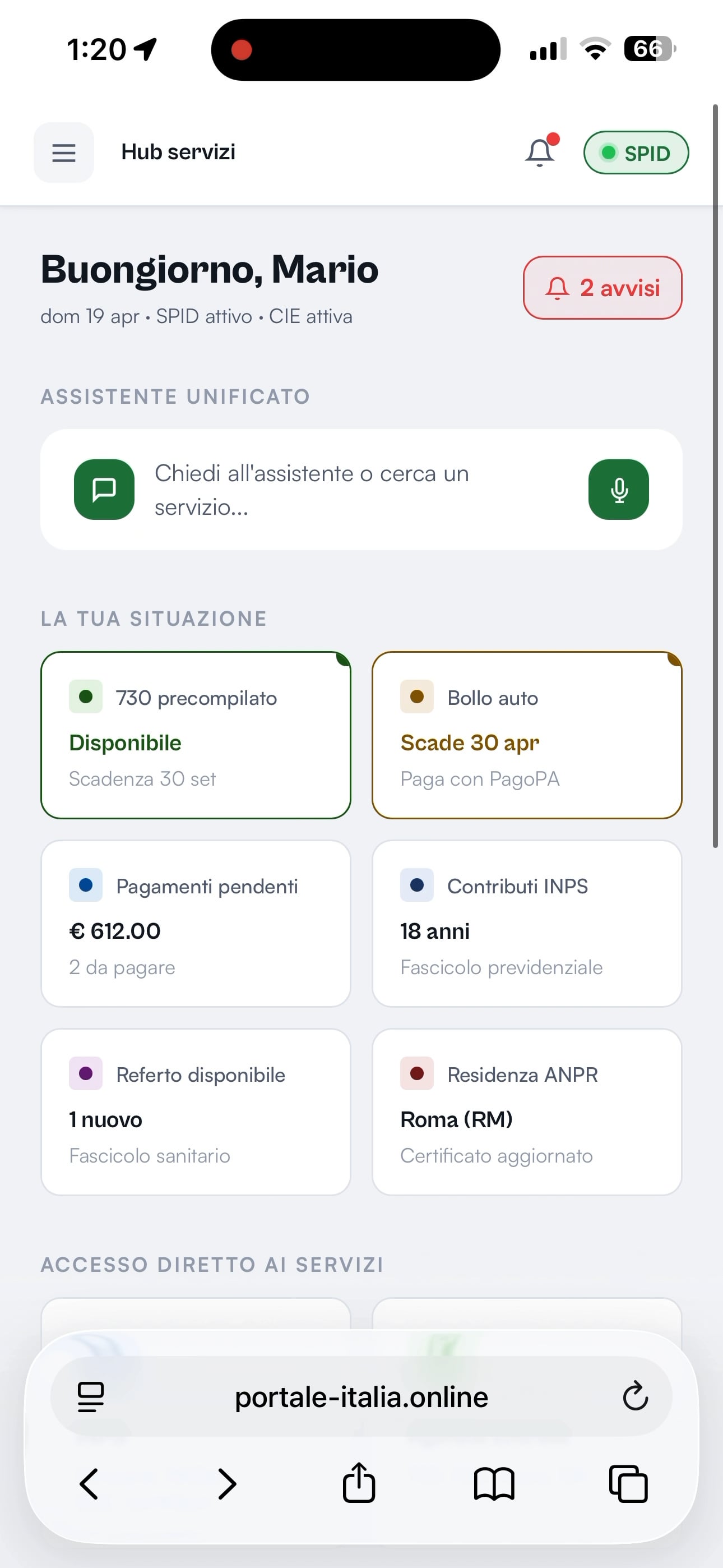The height and width of the screenshot is (1568, 723).
Task: Focus the assistant search field
Action: (359, 490)
